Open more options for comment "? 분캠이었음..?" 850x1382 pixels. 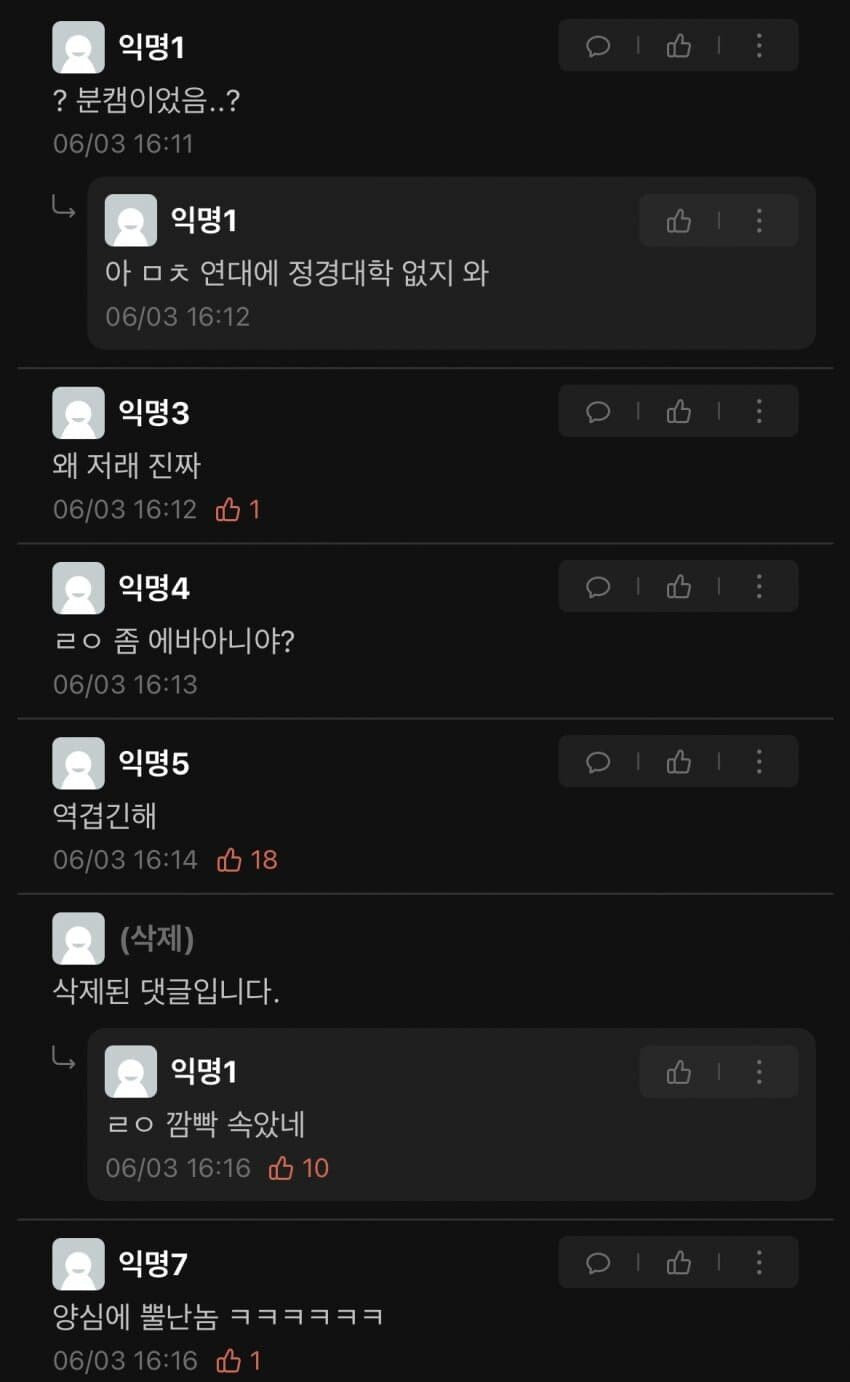759,46
